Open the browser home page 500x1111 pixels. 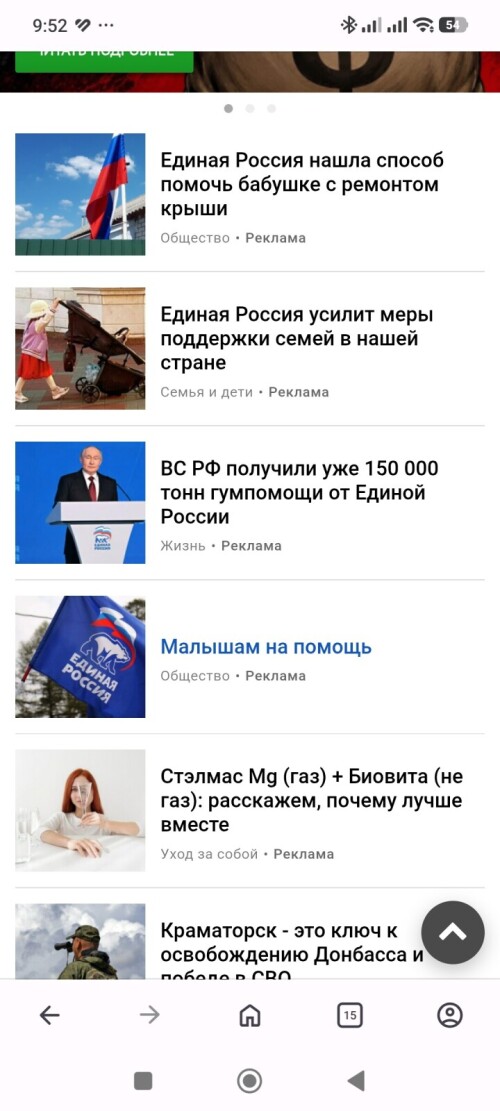(249, 1016)
